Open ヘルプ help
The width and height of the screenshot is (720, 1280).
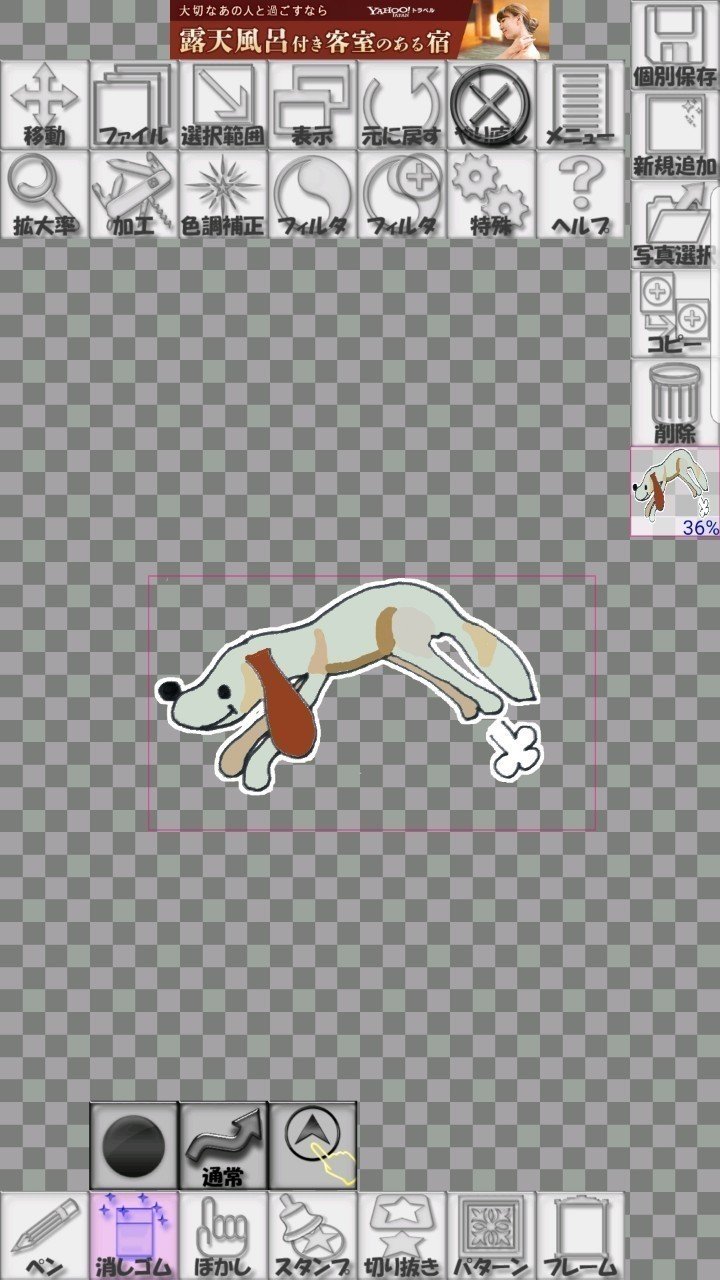click(x=580, y=195)
